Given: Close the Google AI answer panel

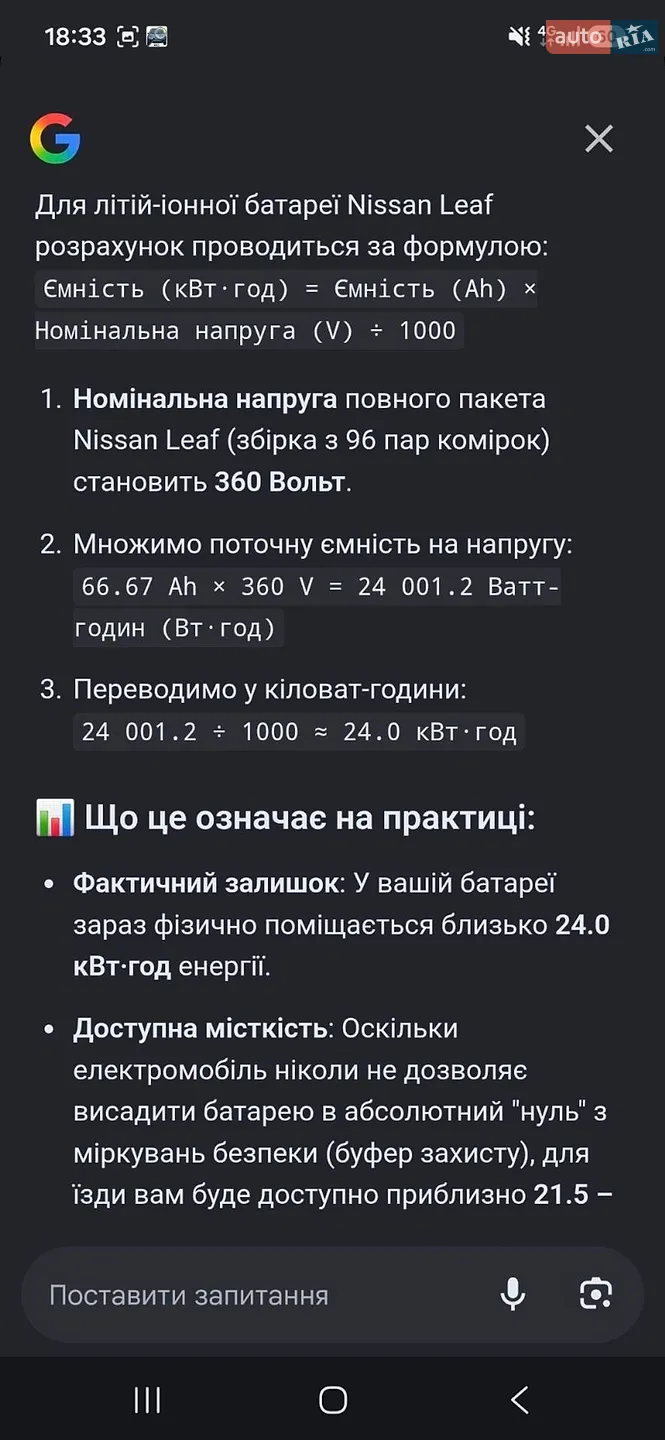Looking at the screenshot, I should pos(598,139).
